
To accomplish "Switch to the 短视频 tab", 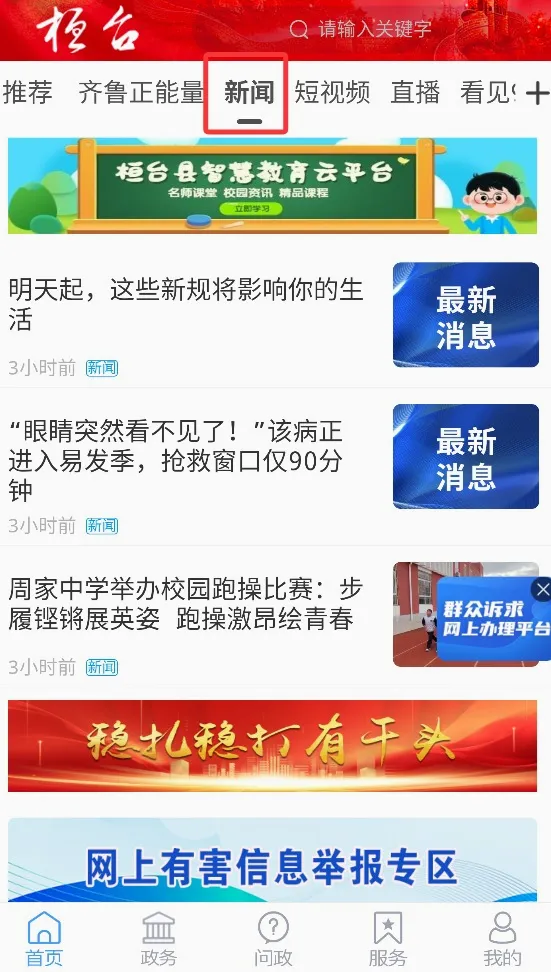I will (x=332, y=93).
